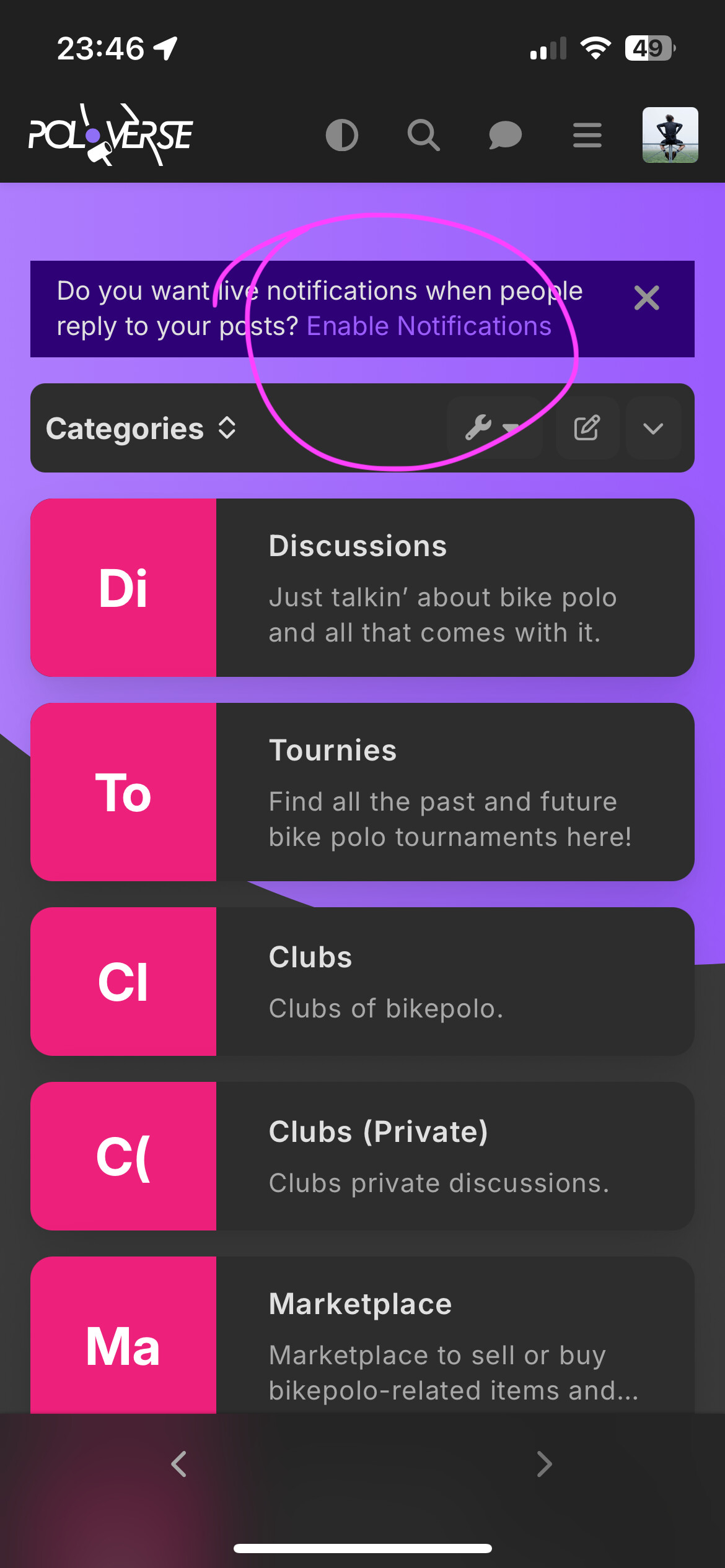
Task: Toggle the dark/light theme icon
Action: tap(342, 135)
